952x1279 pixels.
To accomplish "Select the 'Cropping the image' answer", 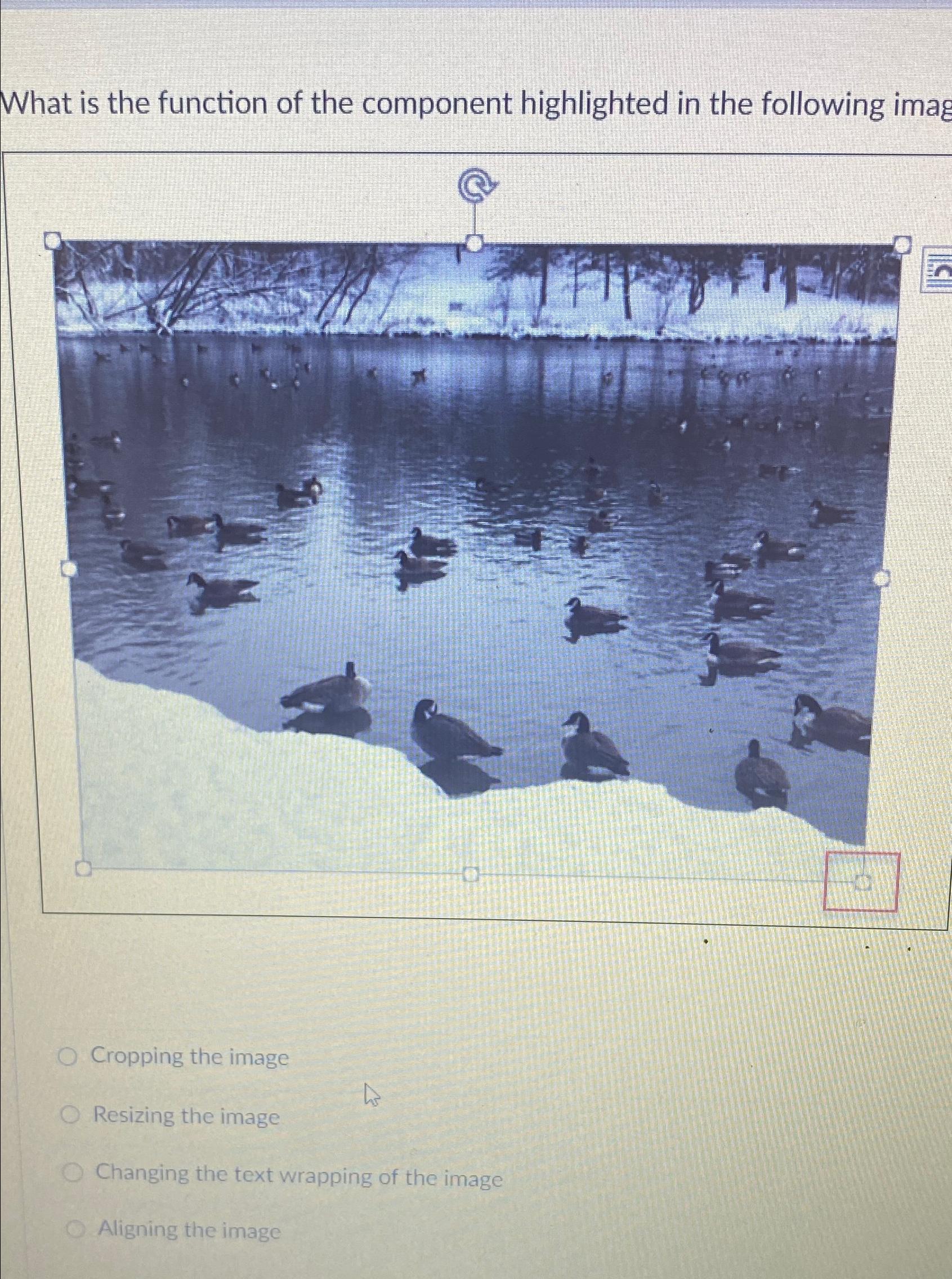I will pos(69,1056).
